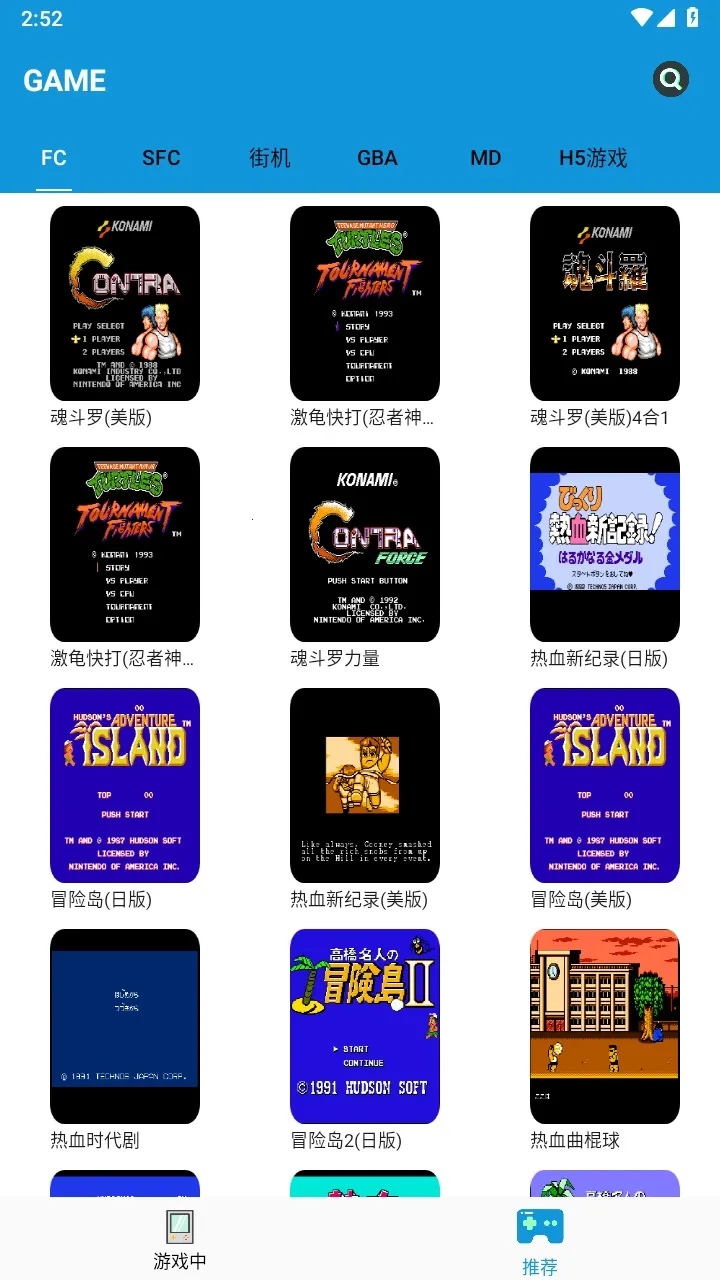Switch to the 游戏中 bottom tab
The height and width of the screenshot is (1280, 720).
[180, 1240]
